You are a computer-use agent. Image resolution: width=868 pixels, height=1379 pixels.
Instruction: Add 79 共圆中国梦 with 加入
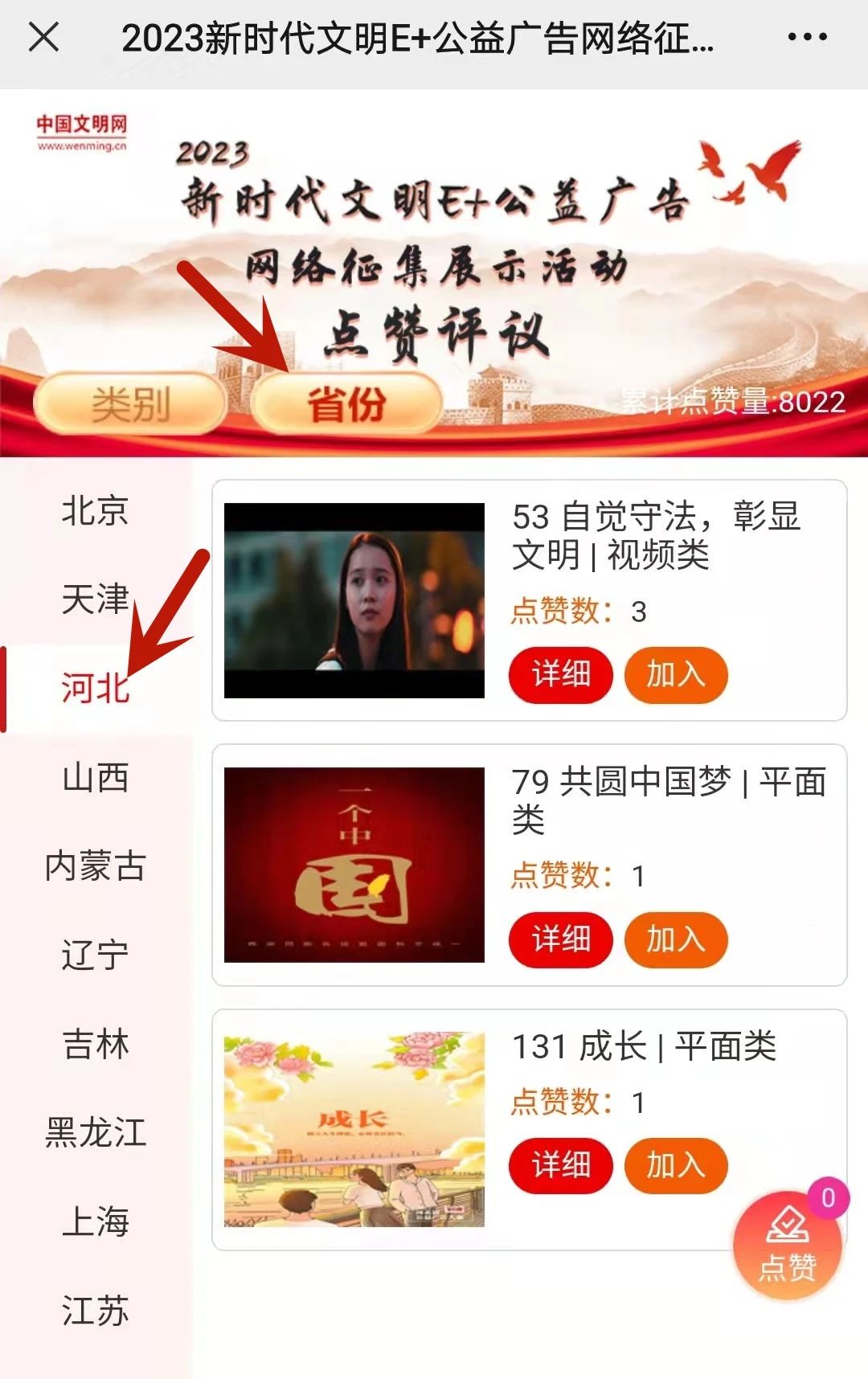676,939
